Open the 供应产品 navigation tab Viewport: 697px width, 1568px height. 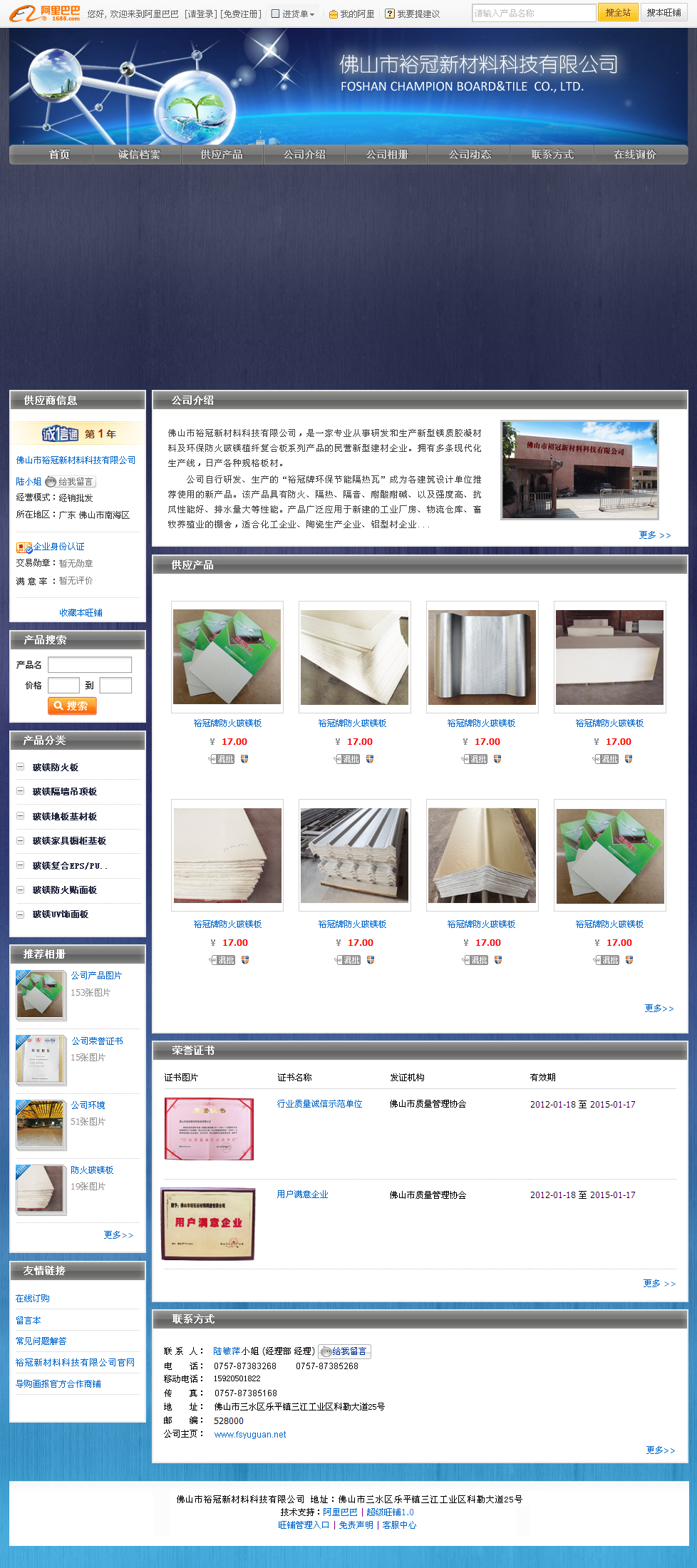222,155
